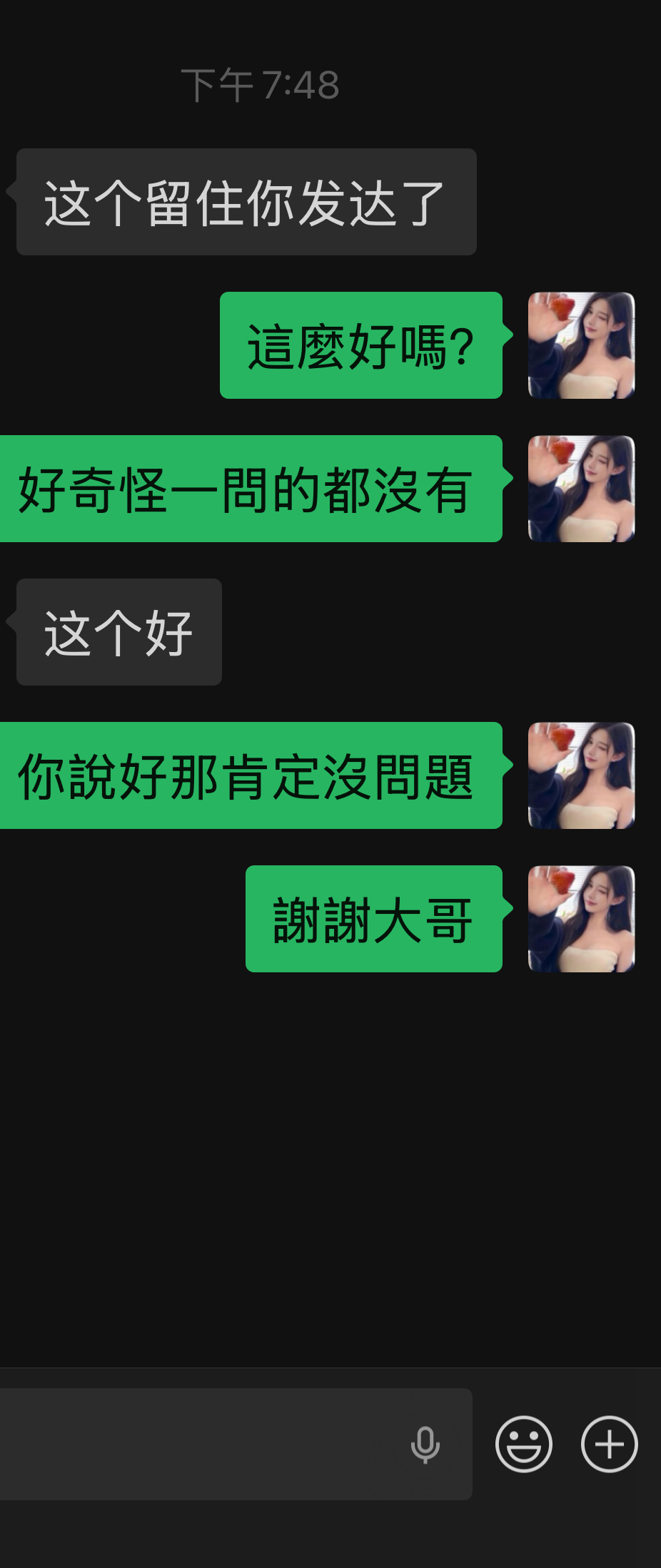Tap the microphone voice input icon

[425, 1445]
